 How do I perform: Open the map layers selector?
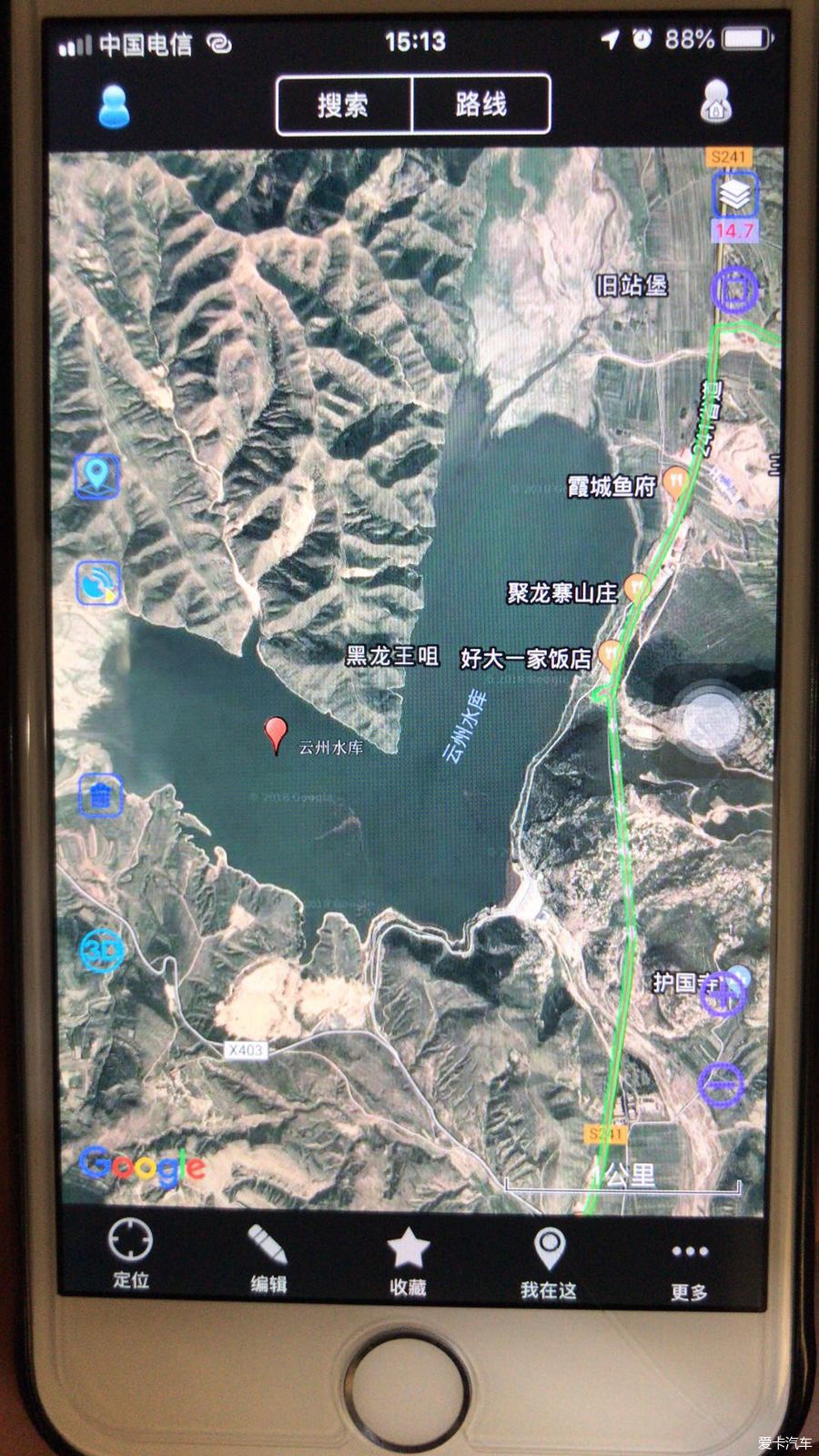click(x=734, y=194)
